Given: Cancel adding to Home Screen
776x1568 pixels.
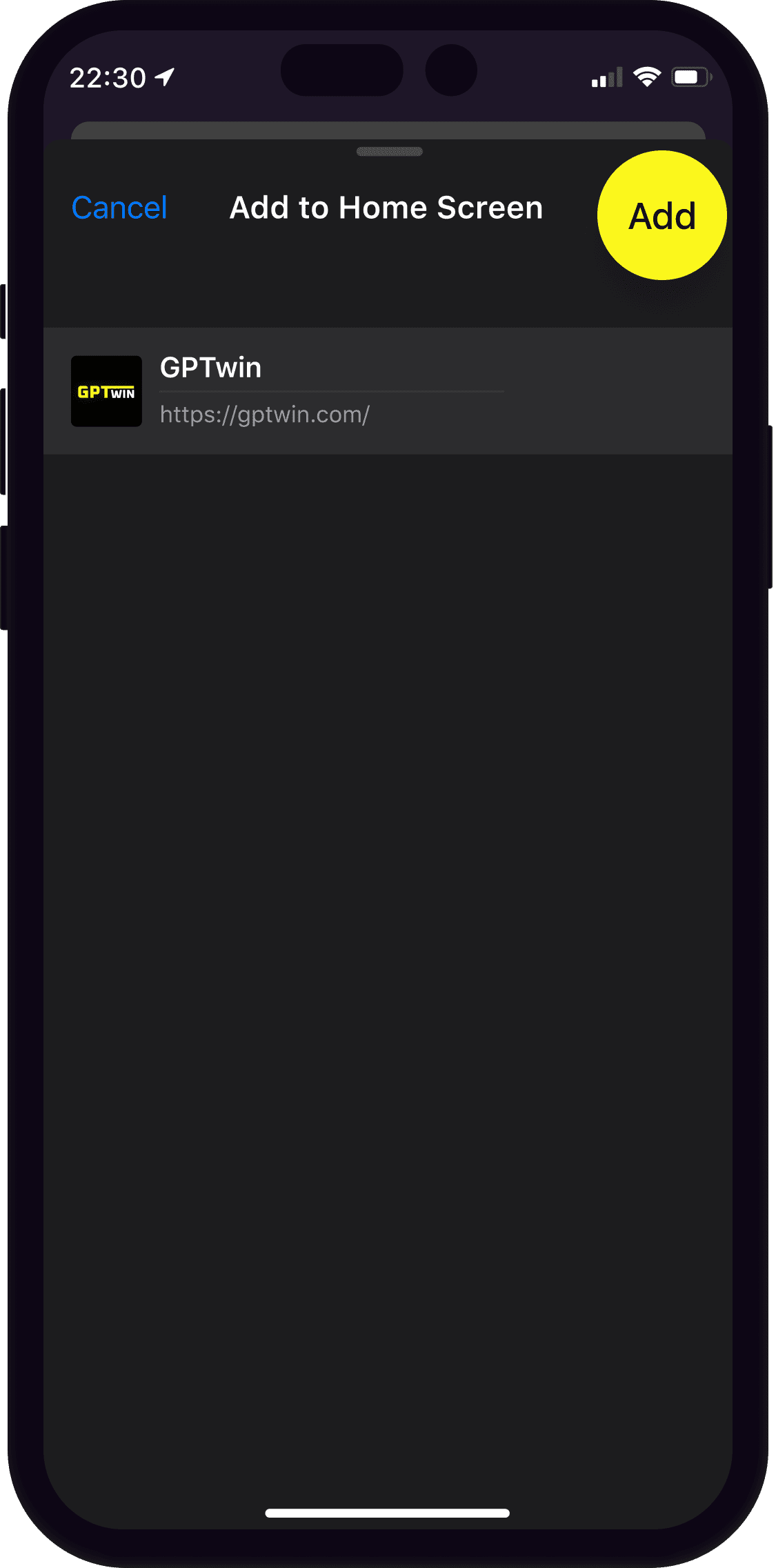Looking at the screenshot, I should (119, 208).
